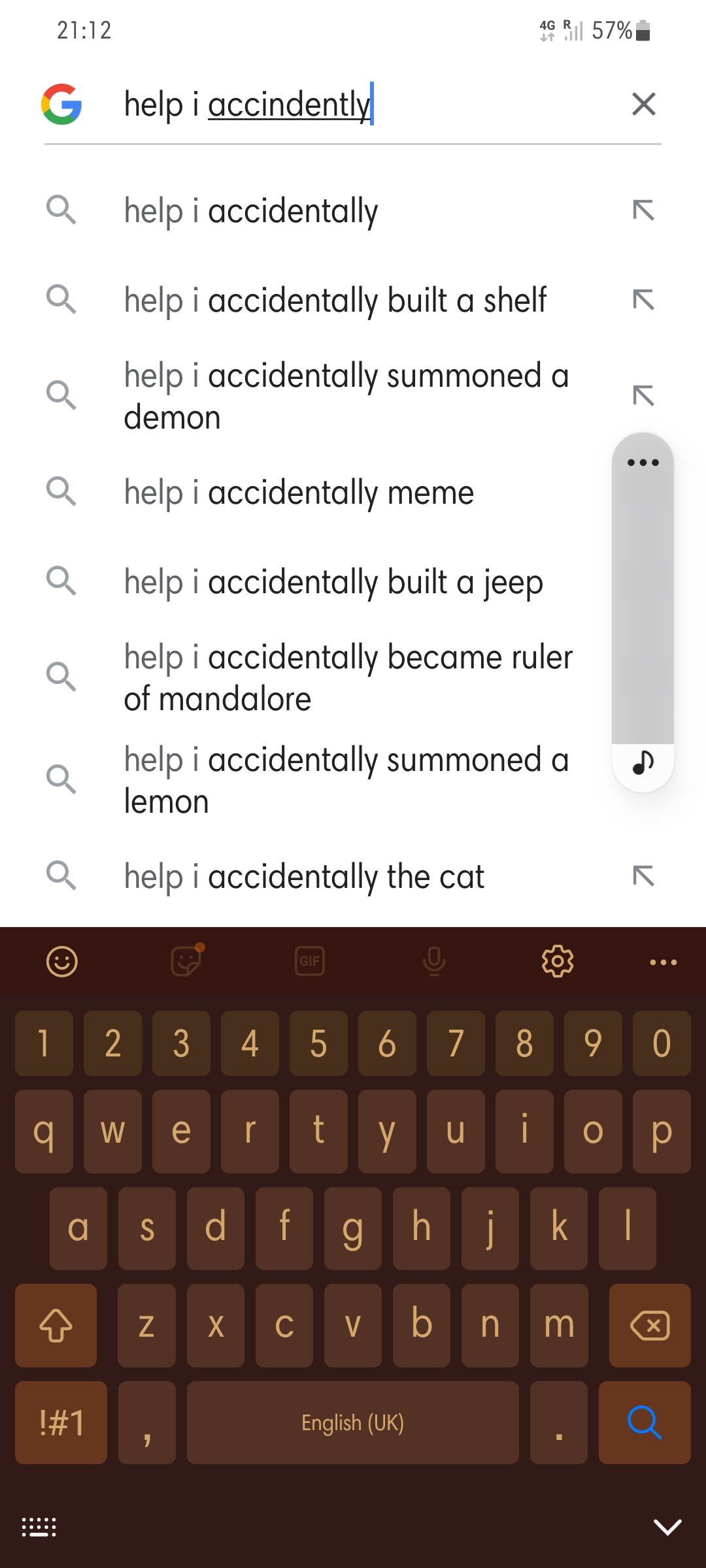Hit the keyboard backspace key
The height and width of the screenshot is (1568, 706).
649,1326
